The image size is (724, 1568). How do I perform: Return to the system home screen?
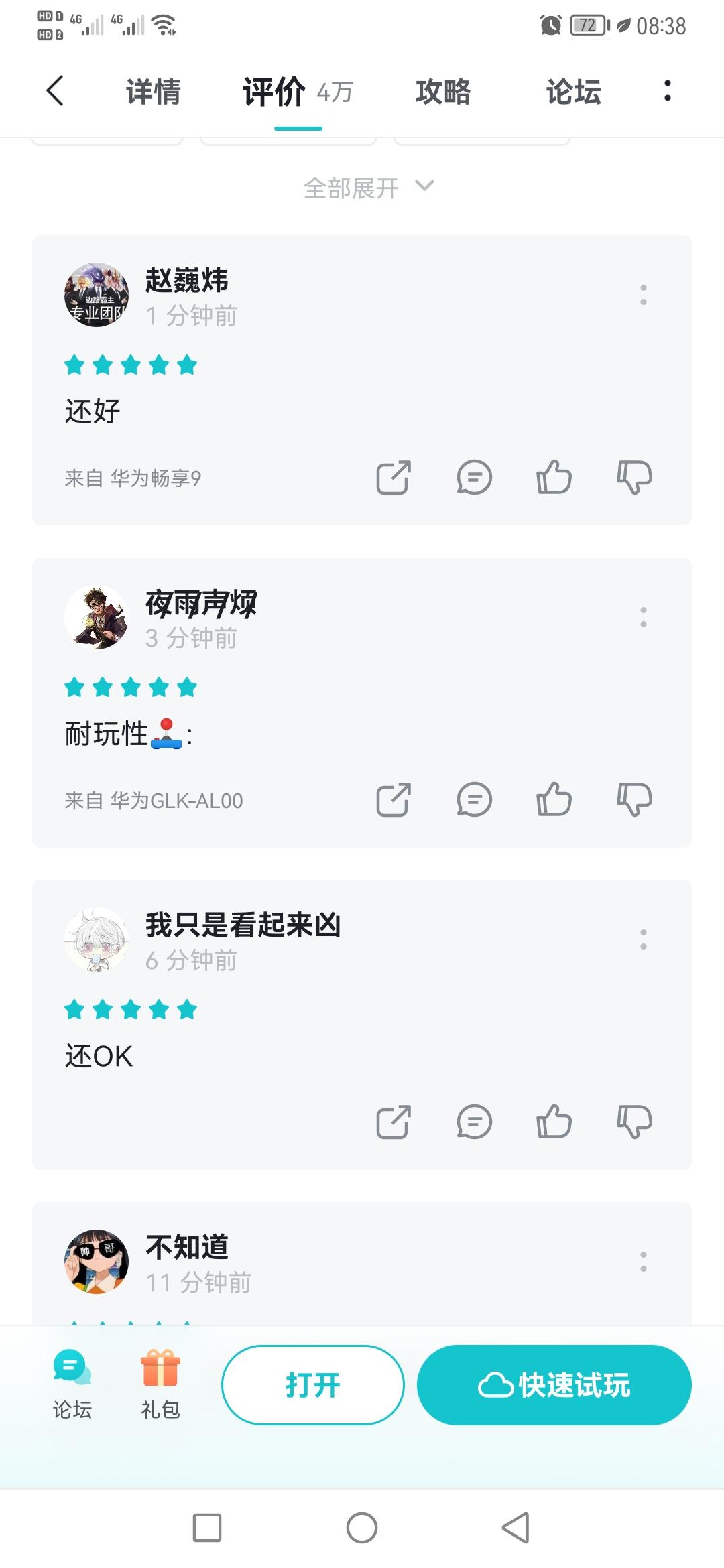click(362, 1528)
